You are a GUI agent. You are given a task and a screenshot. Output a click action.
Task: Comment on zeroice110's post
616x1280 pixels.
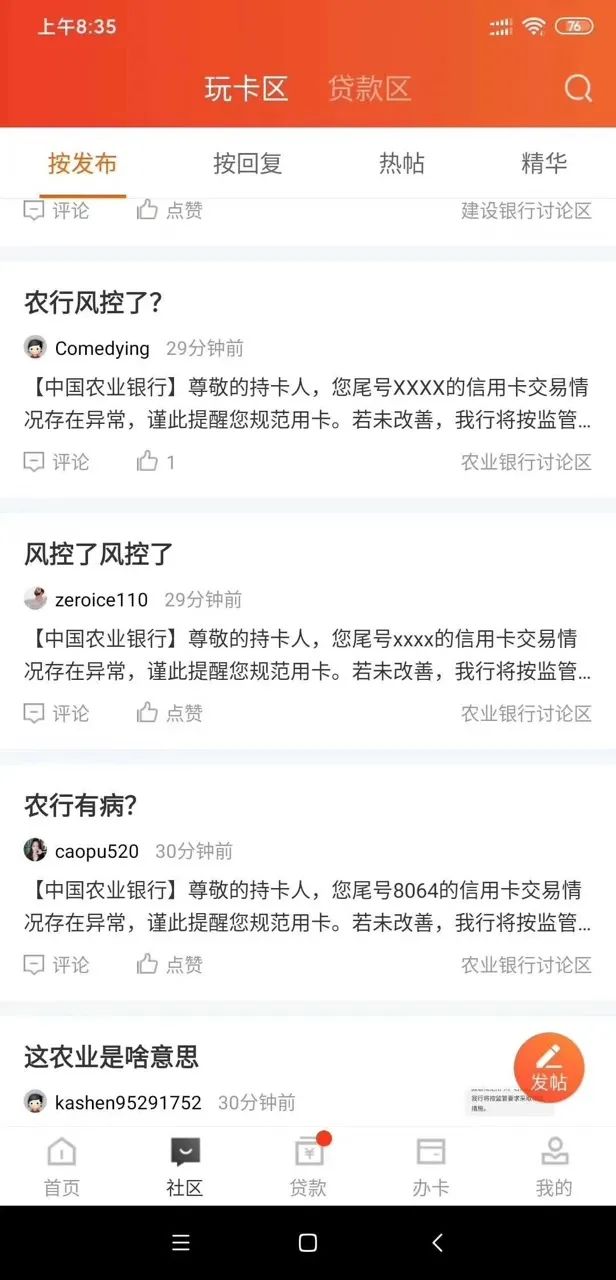click(57, 713)
